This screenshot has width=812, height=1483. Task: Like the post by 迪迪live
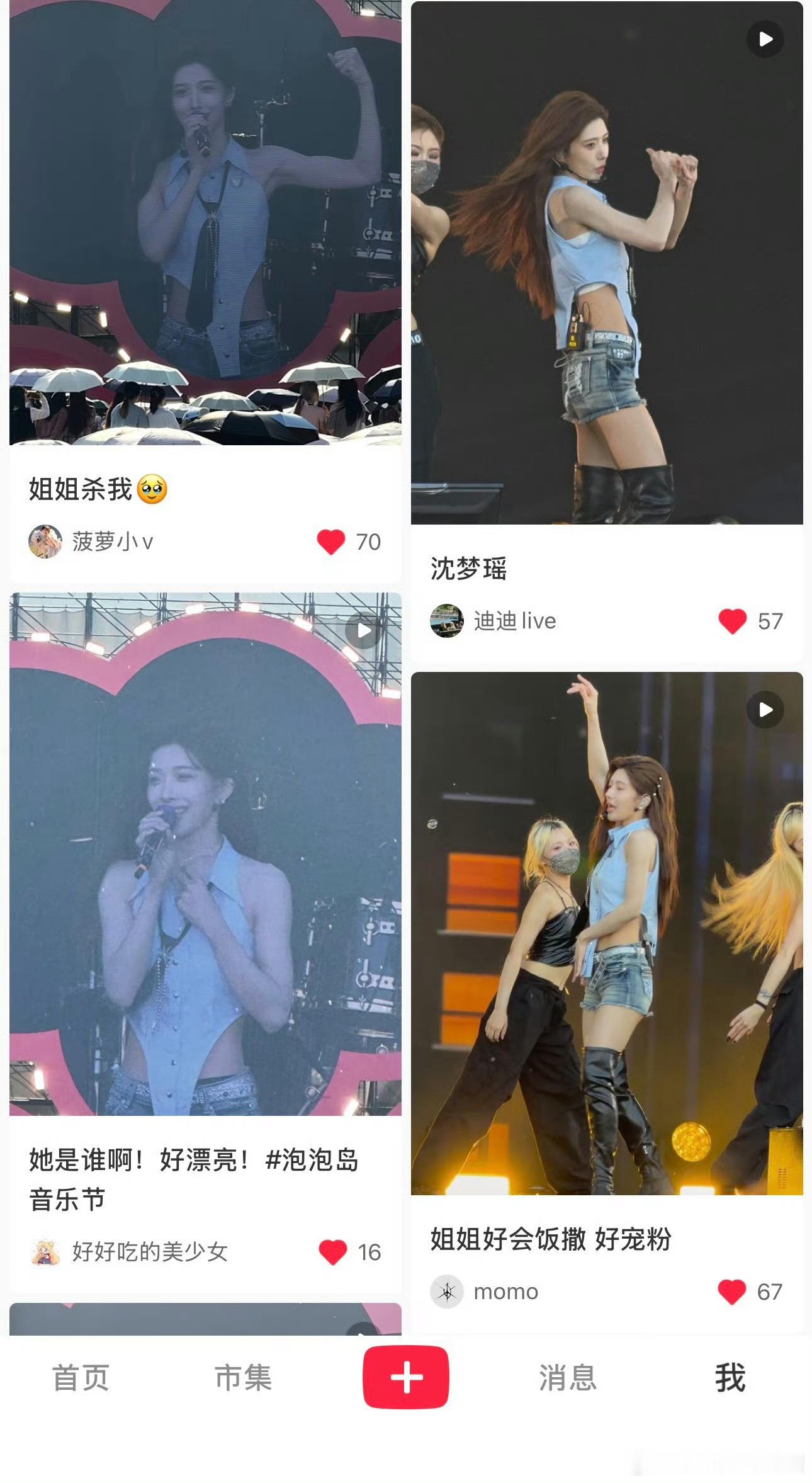[x=733, y=622]
